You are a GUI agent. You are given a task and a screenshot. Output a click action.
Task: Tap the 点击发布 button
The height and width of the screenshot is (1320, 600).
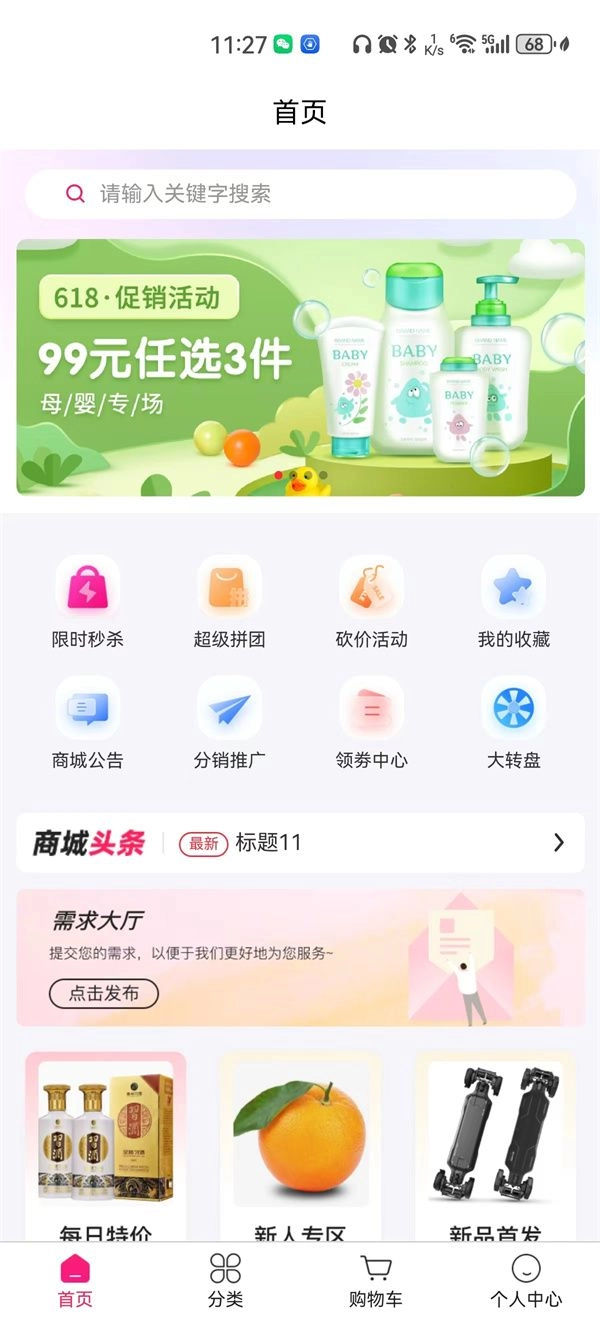pos(104,993)
